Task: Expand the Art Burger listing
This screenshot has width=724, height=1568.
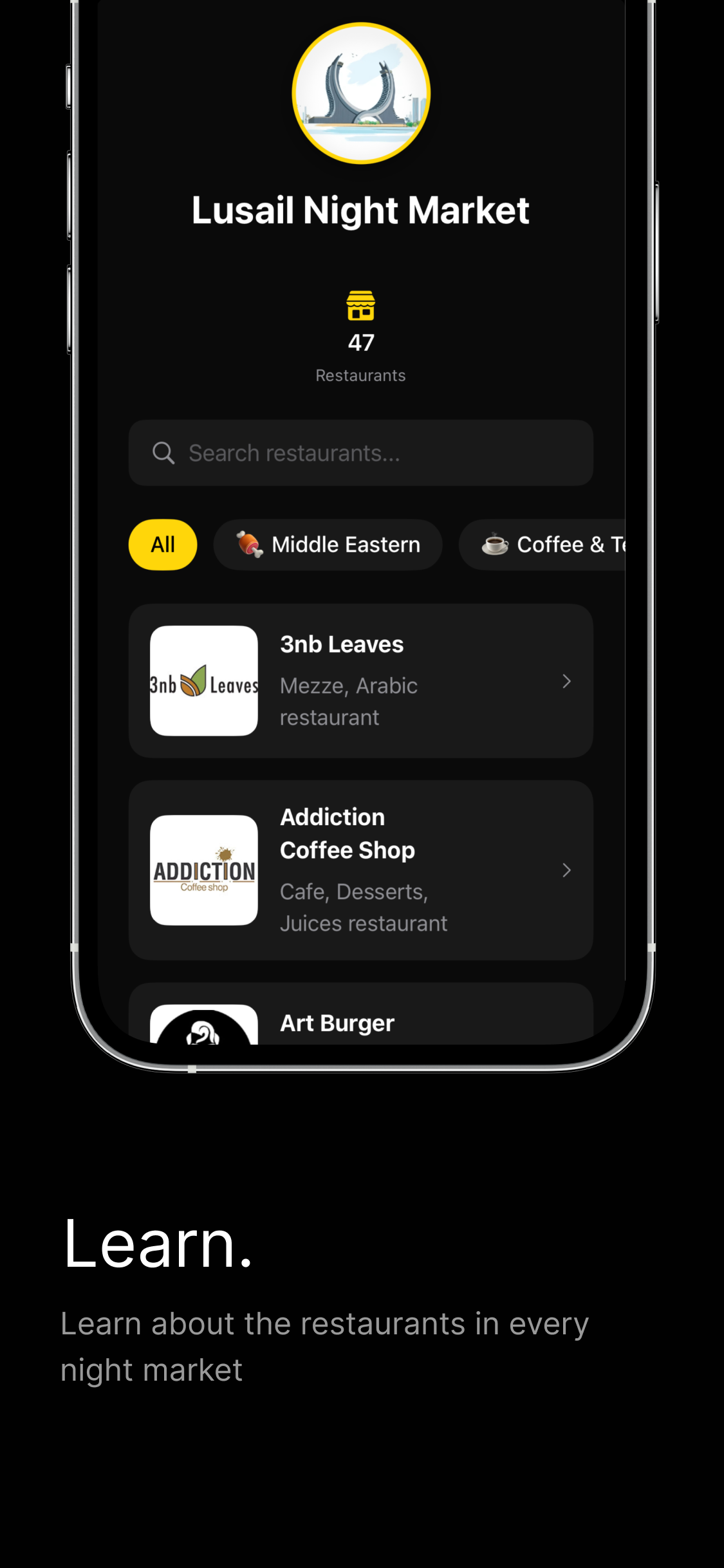Action: point(360,1023)
